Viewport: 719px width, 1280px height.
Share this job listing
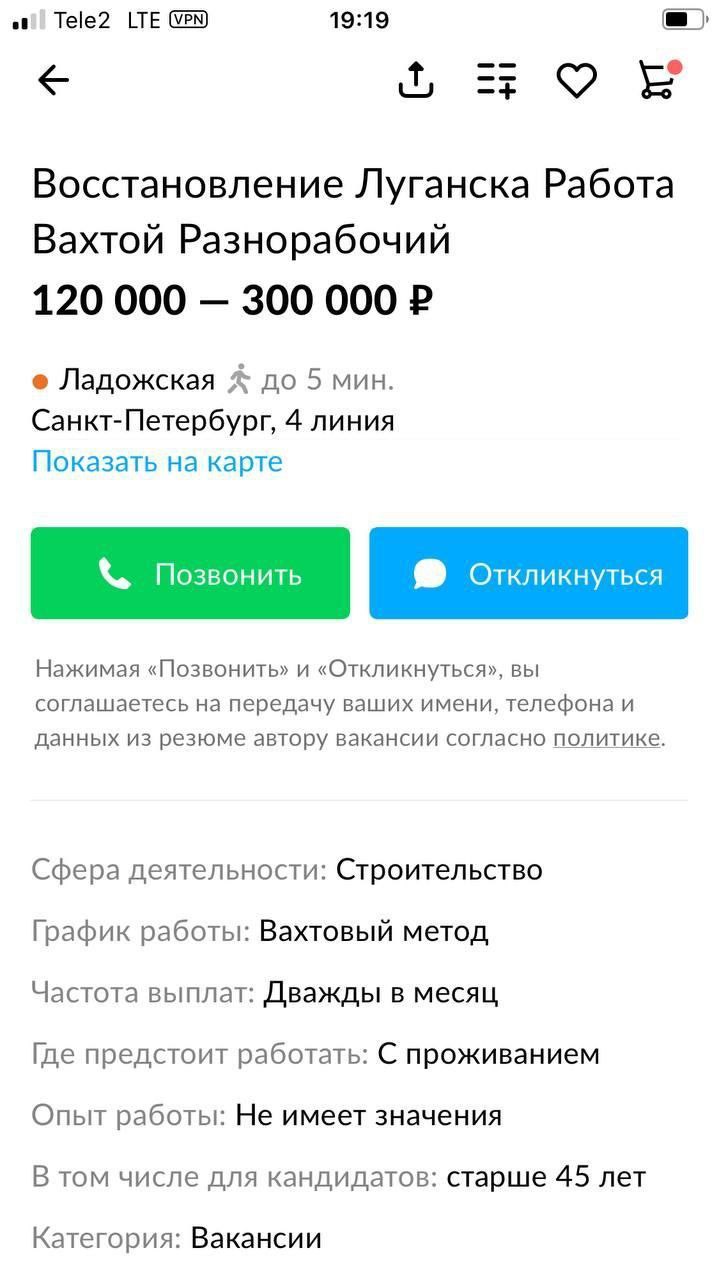coord(416,80)
